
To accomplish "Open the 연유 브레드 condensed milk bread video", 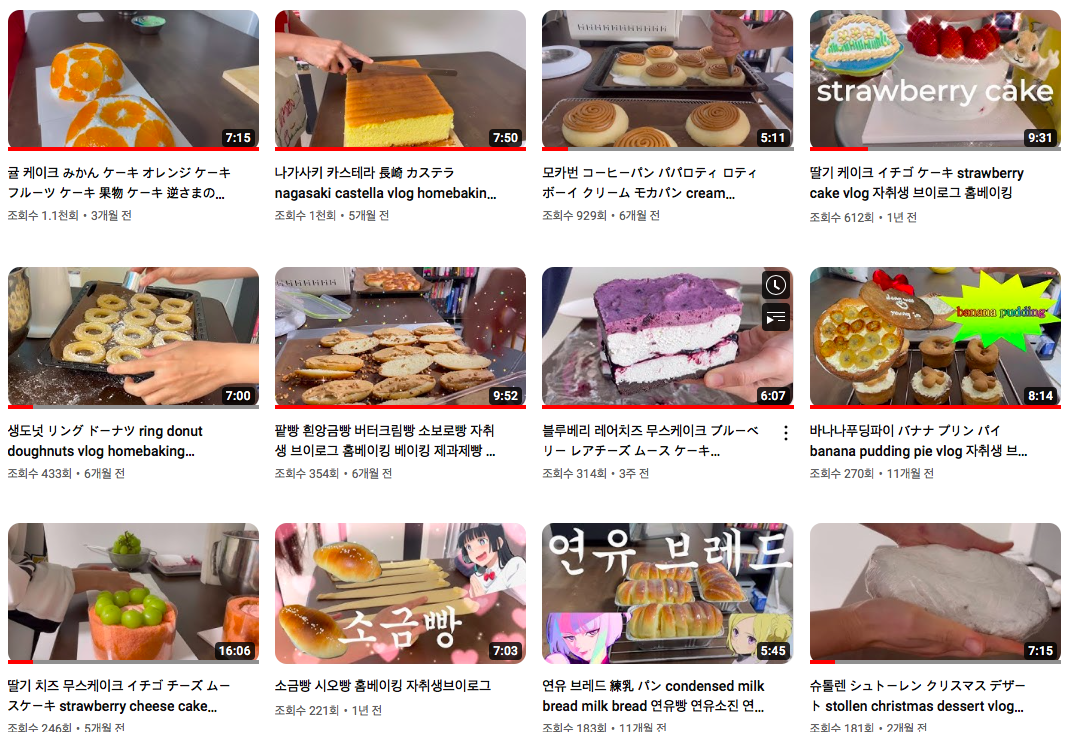I will point(667,592).
